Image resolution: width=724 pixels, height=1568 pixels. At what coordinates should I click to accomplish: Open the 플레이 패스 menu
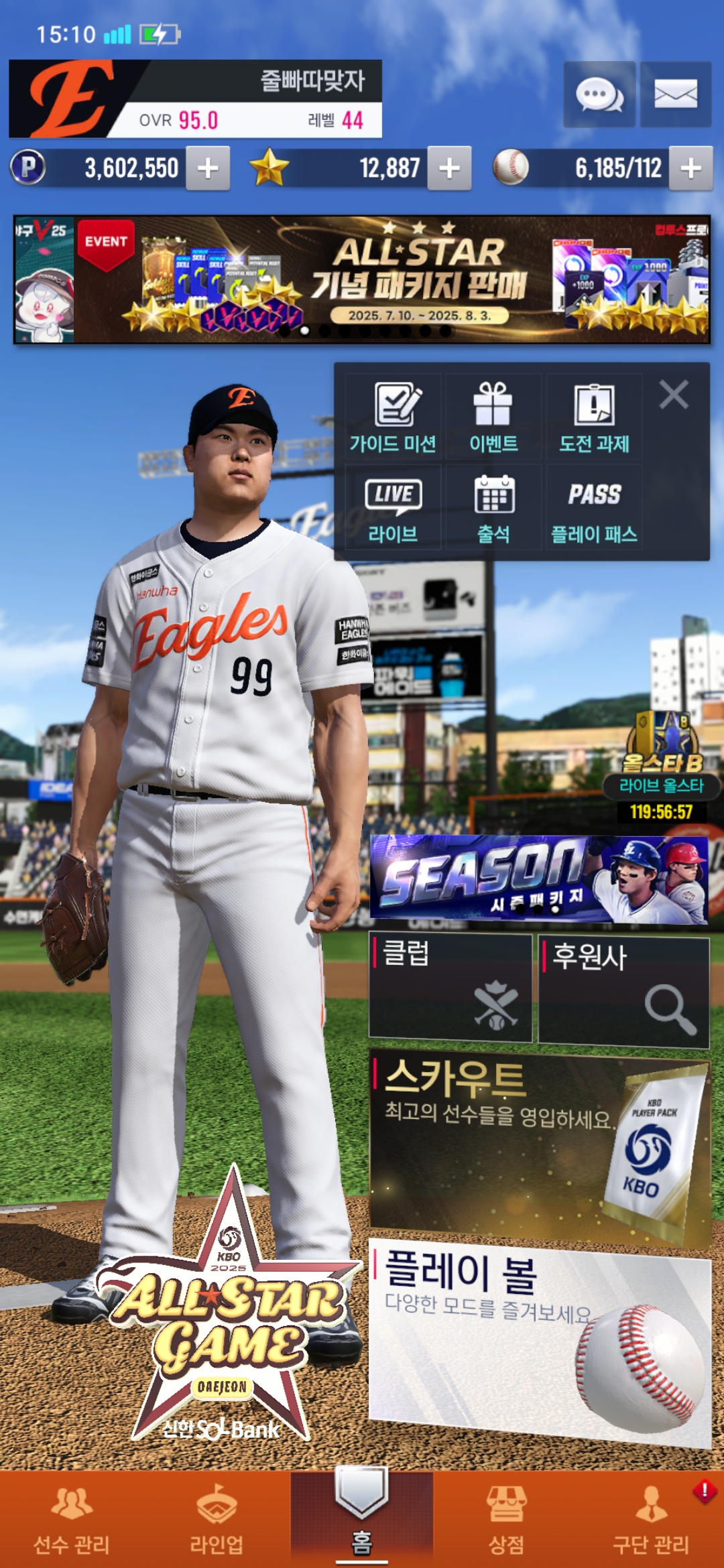coord(594,509)
